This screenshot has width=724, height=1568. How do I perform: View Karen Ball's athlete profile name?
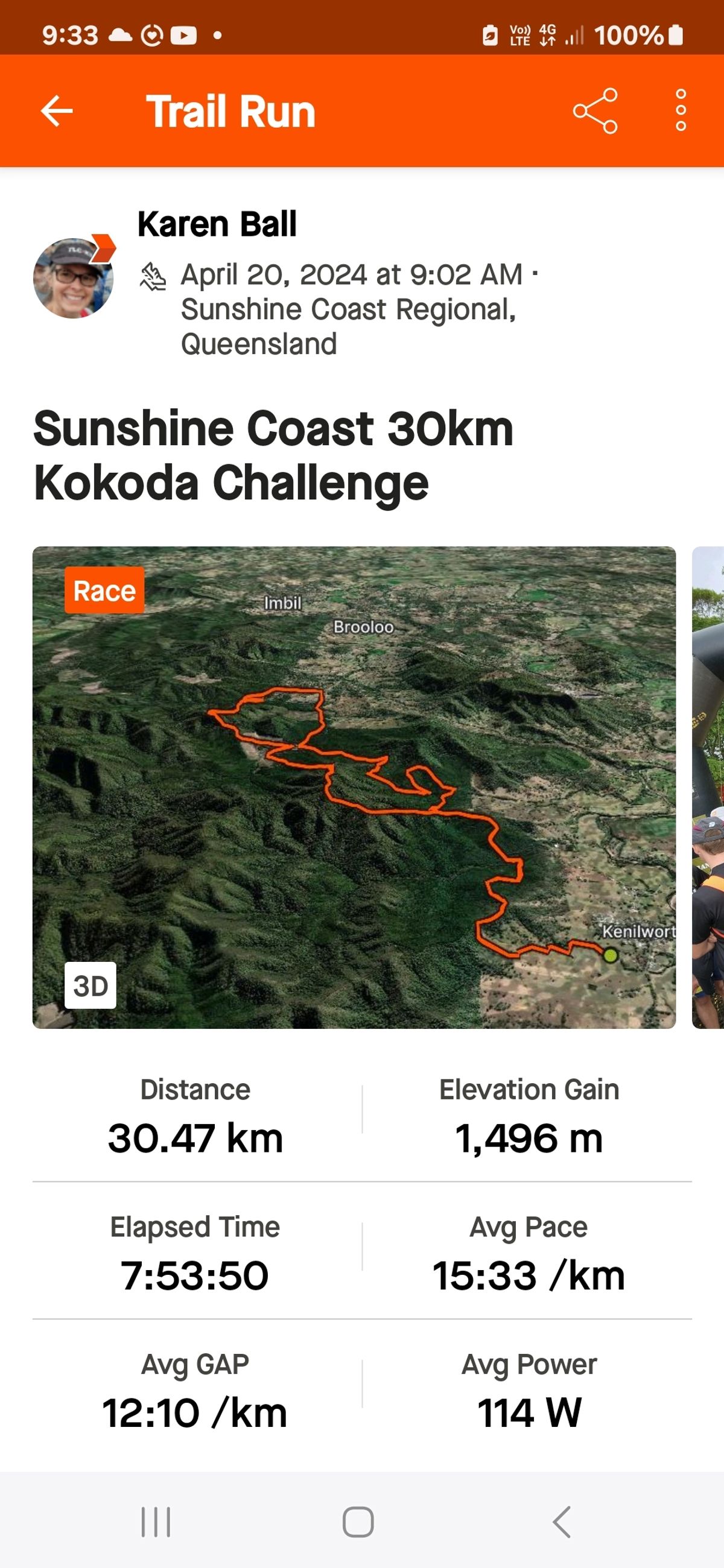[x=217, y=224]
